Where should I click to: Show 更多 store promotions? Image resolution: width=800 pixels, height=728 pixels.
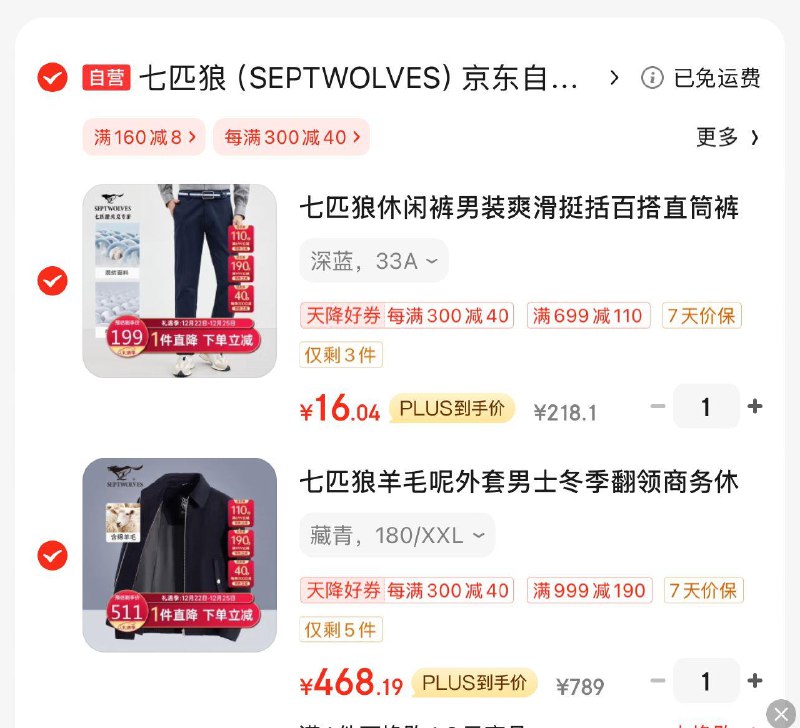click(727, 137)
